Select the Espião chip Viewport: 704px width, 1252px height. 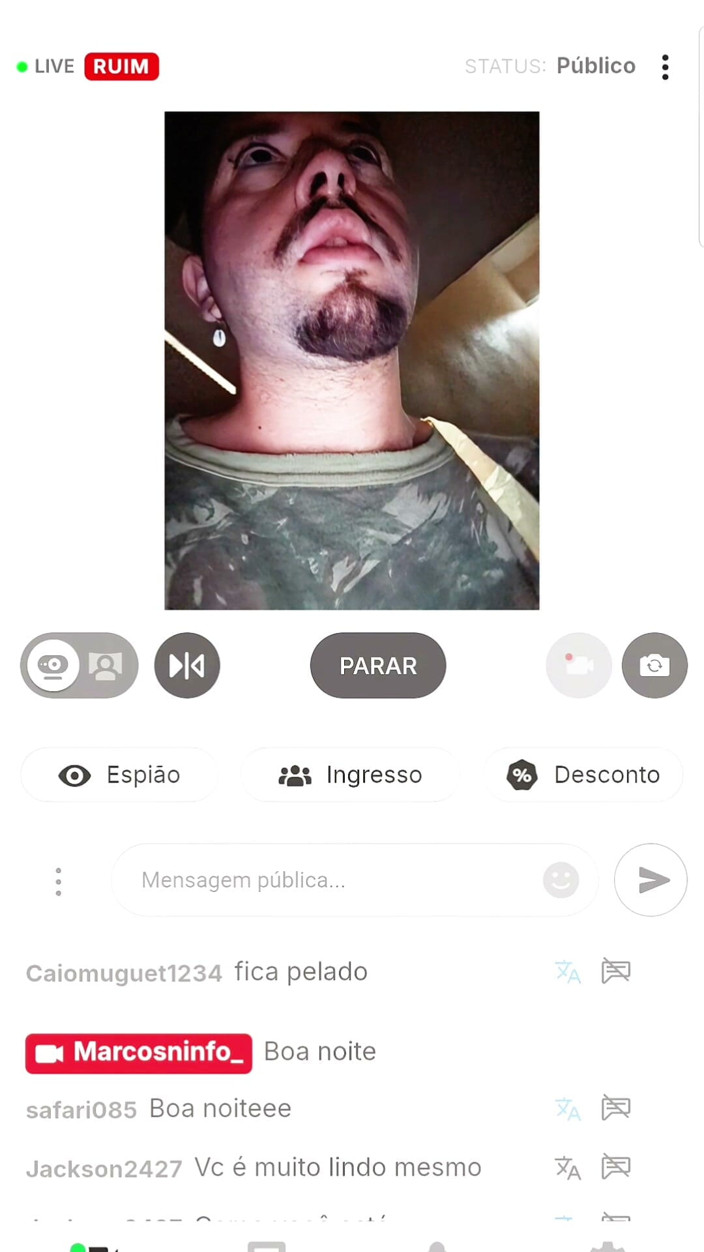coord(119,775)
